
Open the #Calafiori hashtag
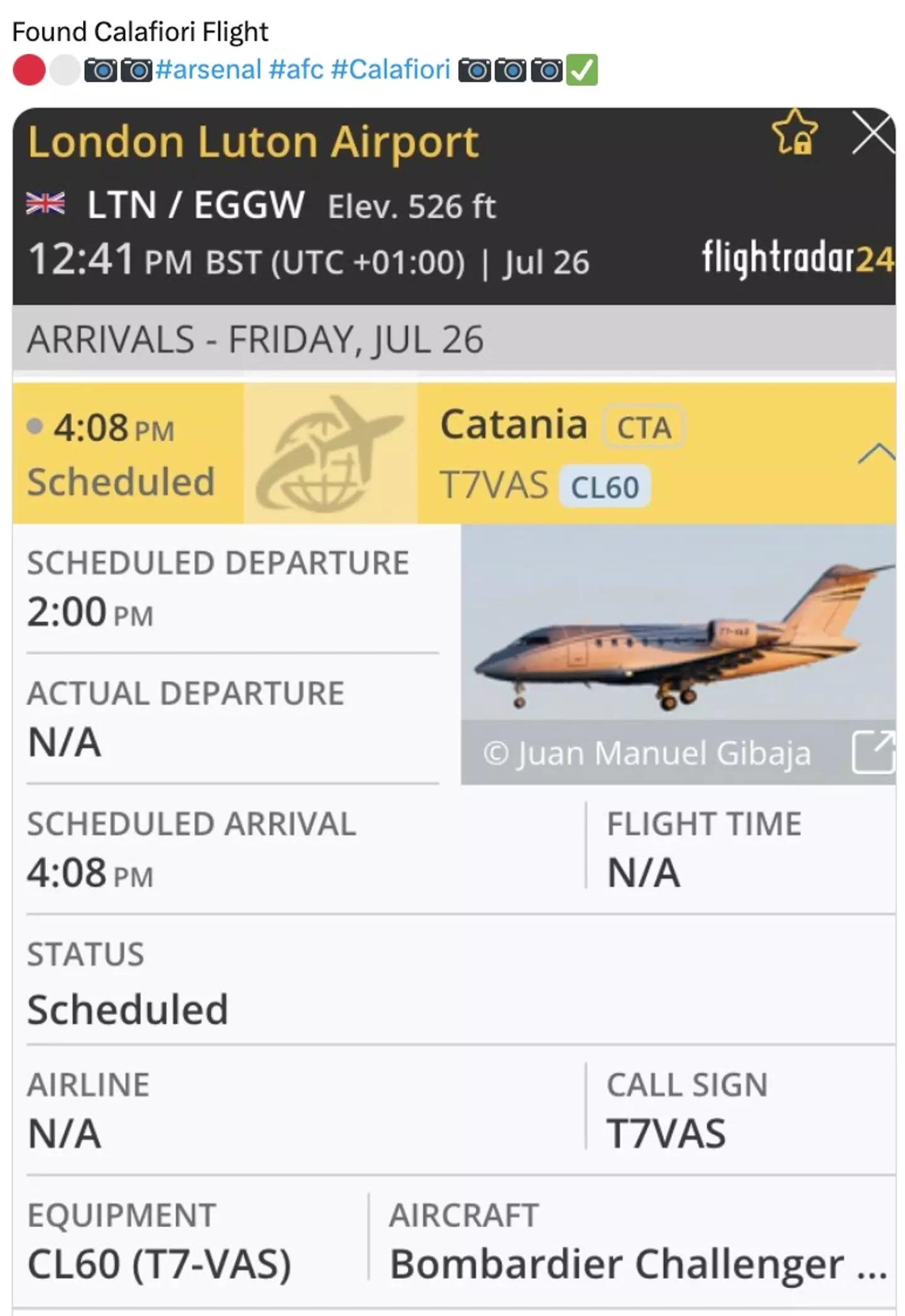click(x=390, y=70)
